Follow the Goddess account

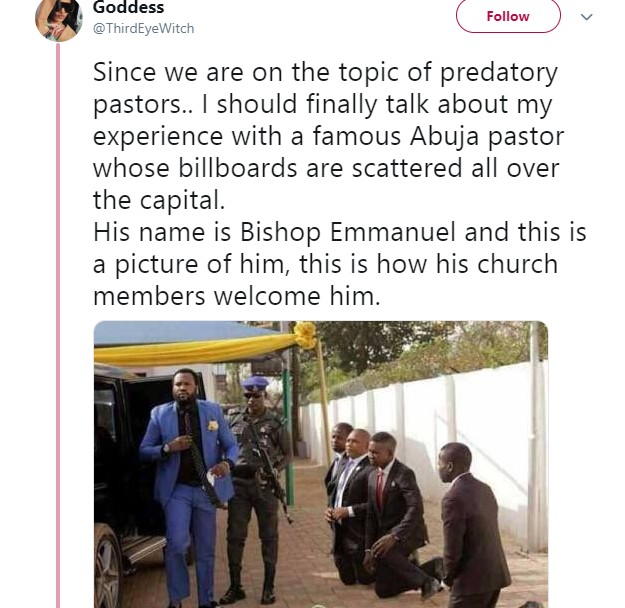click(x=508, y=17)
